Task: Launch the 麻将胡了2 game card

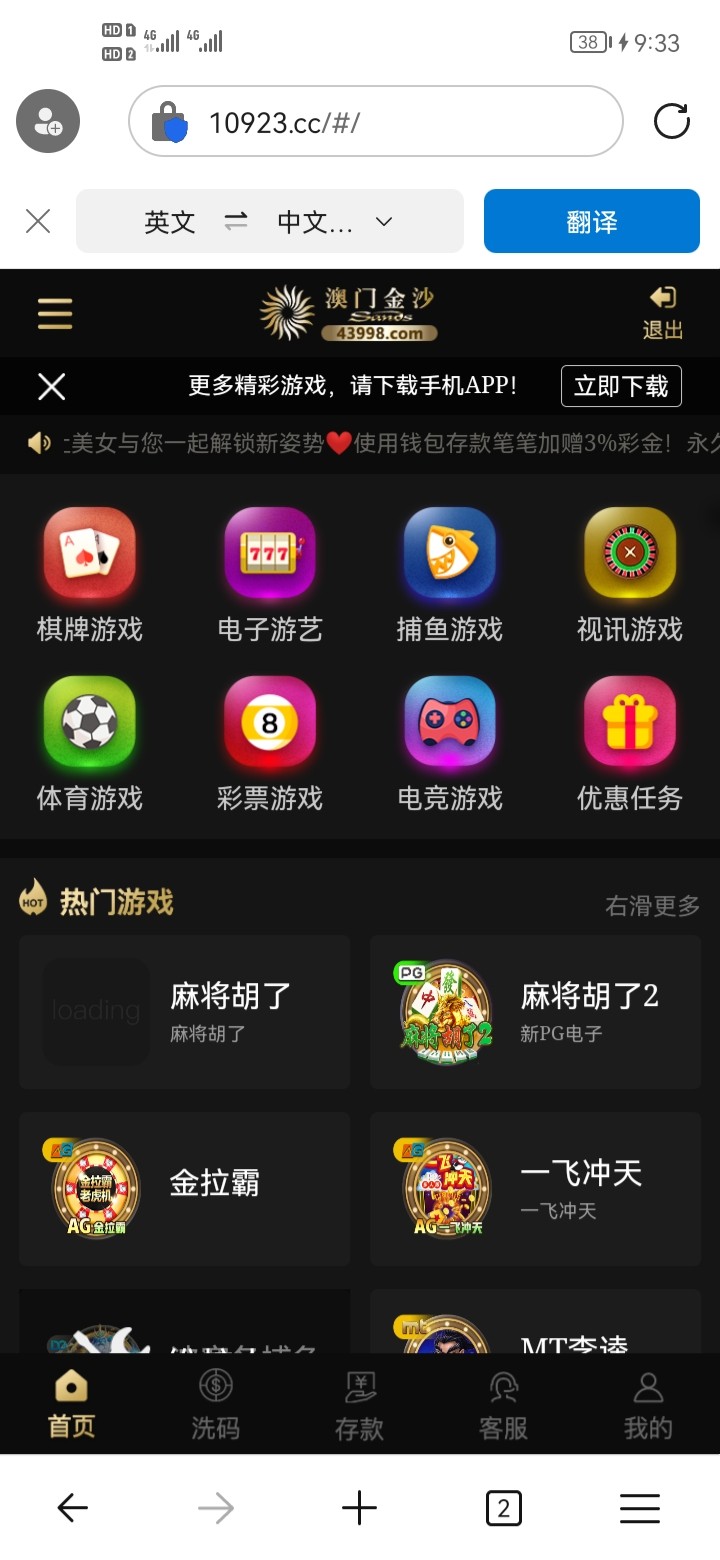Action: point(536,1012)
